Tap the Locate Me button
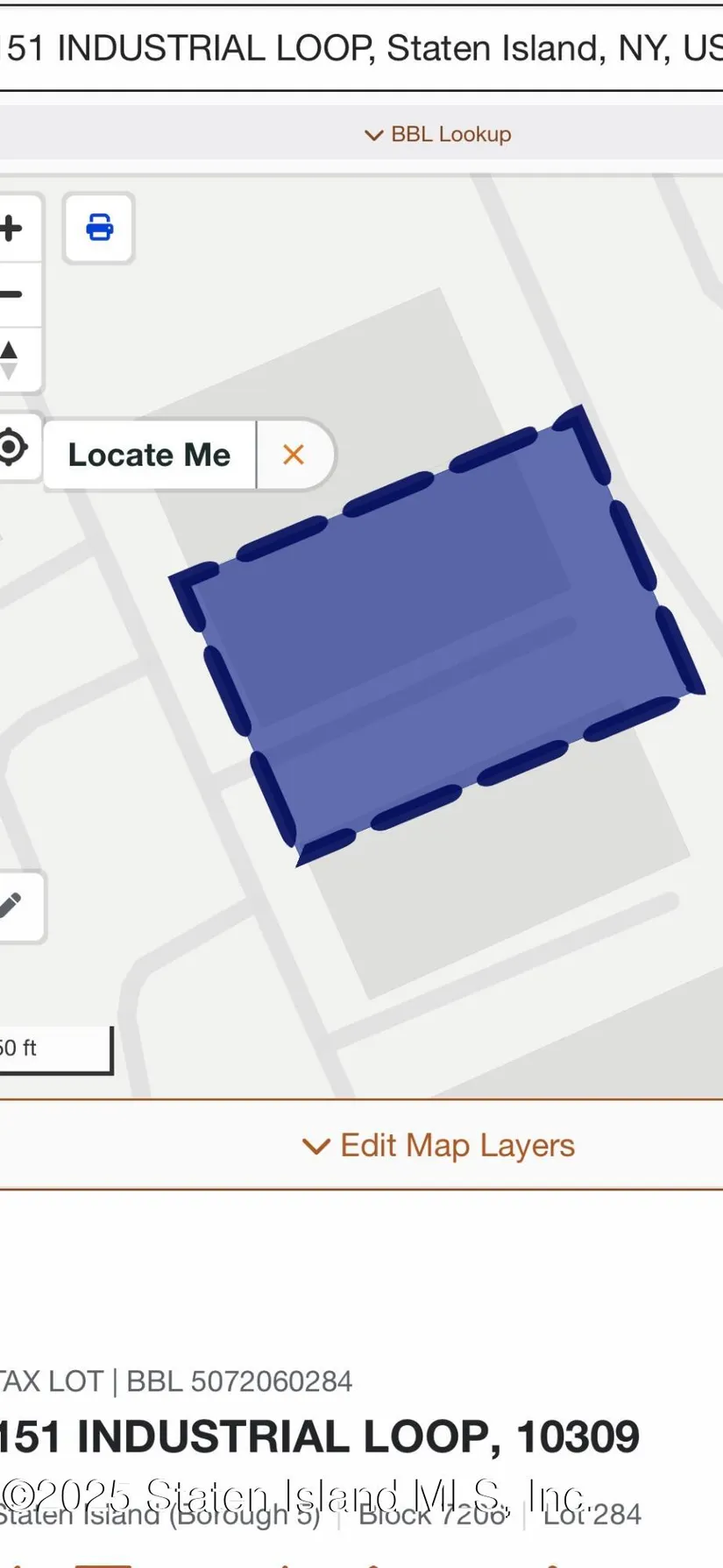The width and height of the screenshot is (723, 1568). [x=150, y=455]
